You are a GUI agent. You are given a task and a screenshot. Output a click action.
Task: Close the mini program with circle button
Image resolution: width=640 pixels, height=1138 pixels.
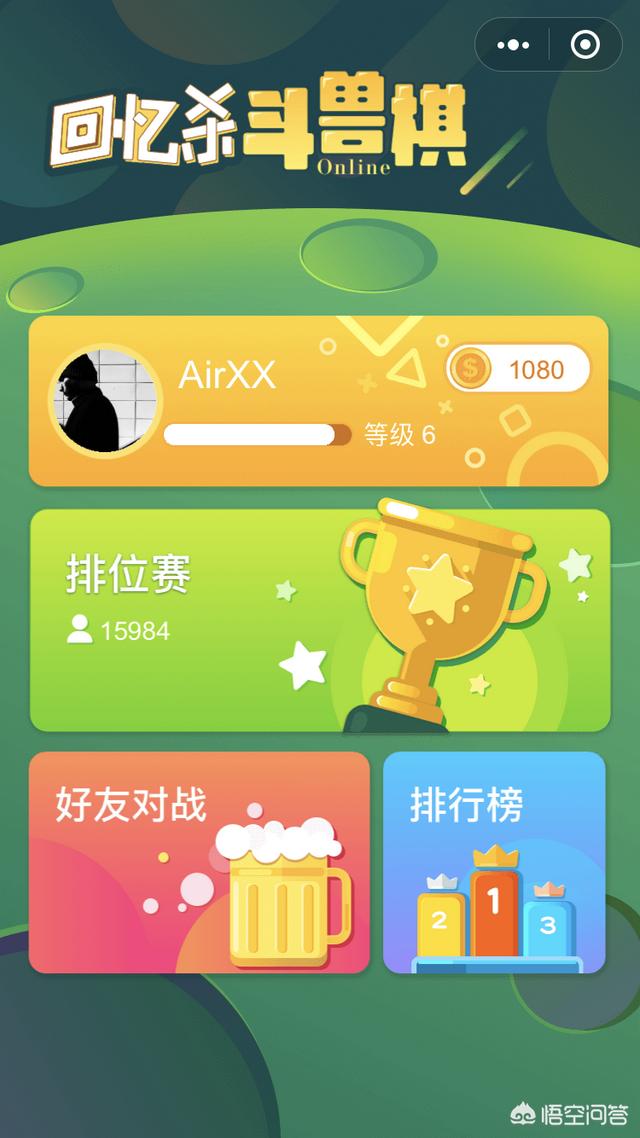pos(584,45)
